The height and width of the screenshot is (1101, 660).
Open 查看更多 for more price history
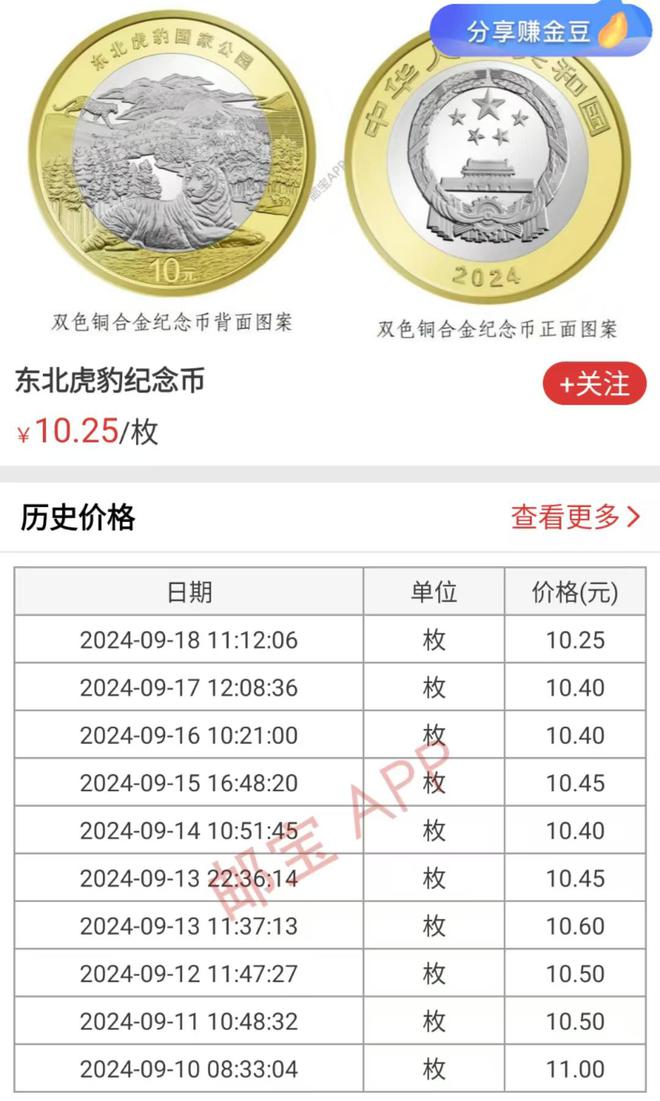(576, 517)
